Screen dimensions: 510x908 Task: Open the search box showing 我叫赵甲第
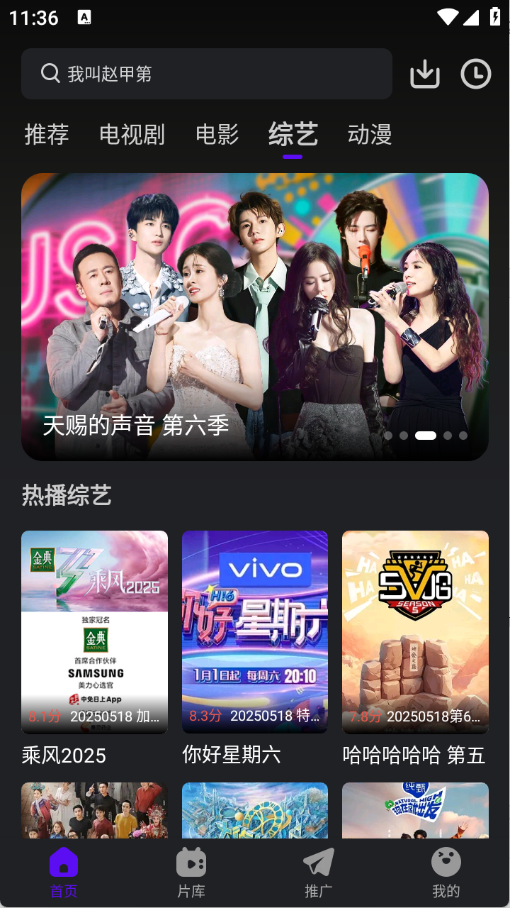(207, 74)
